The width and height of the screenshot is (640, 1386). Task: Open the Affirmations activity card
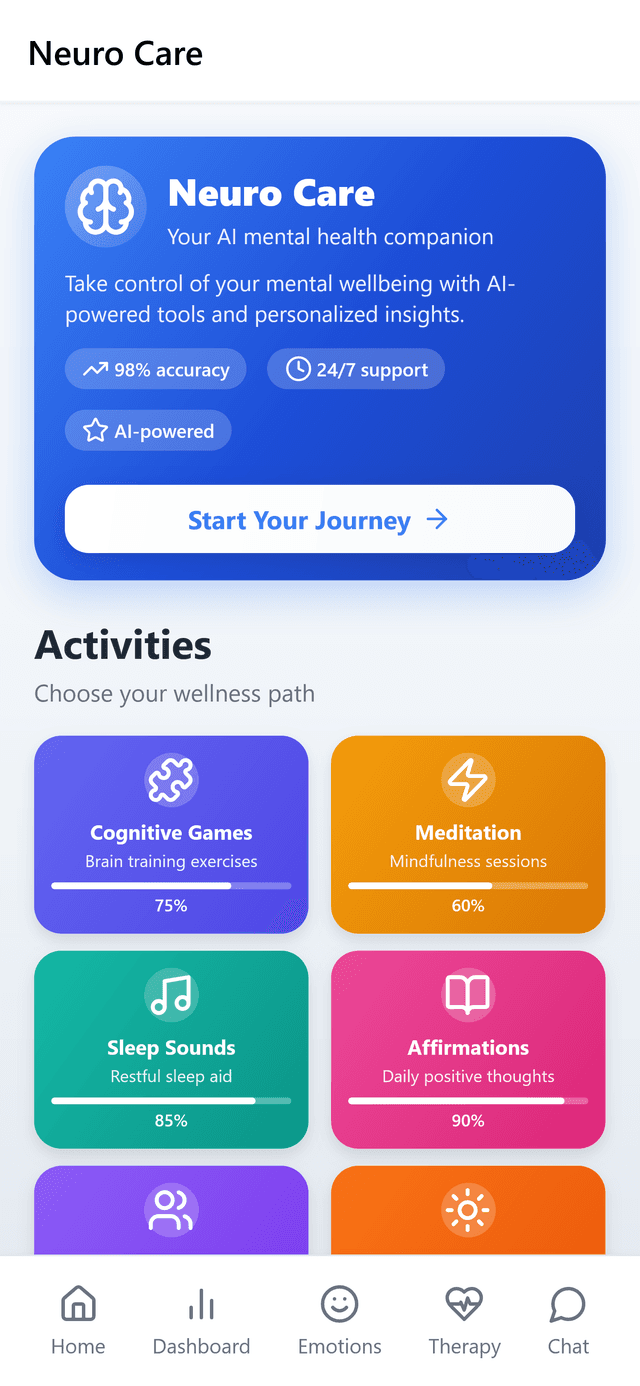[468, 1049]
